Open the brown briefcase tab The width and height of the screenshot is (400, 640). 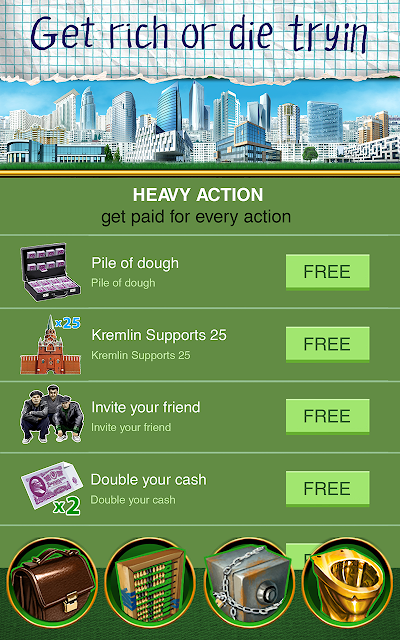[x=52, y=582]
